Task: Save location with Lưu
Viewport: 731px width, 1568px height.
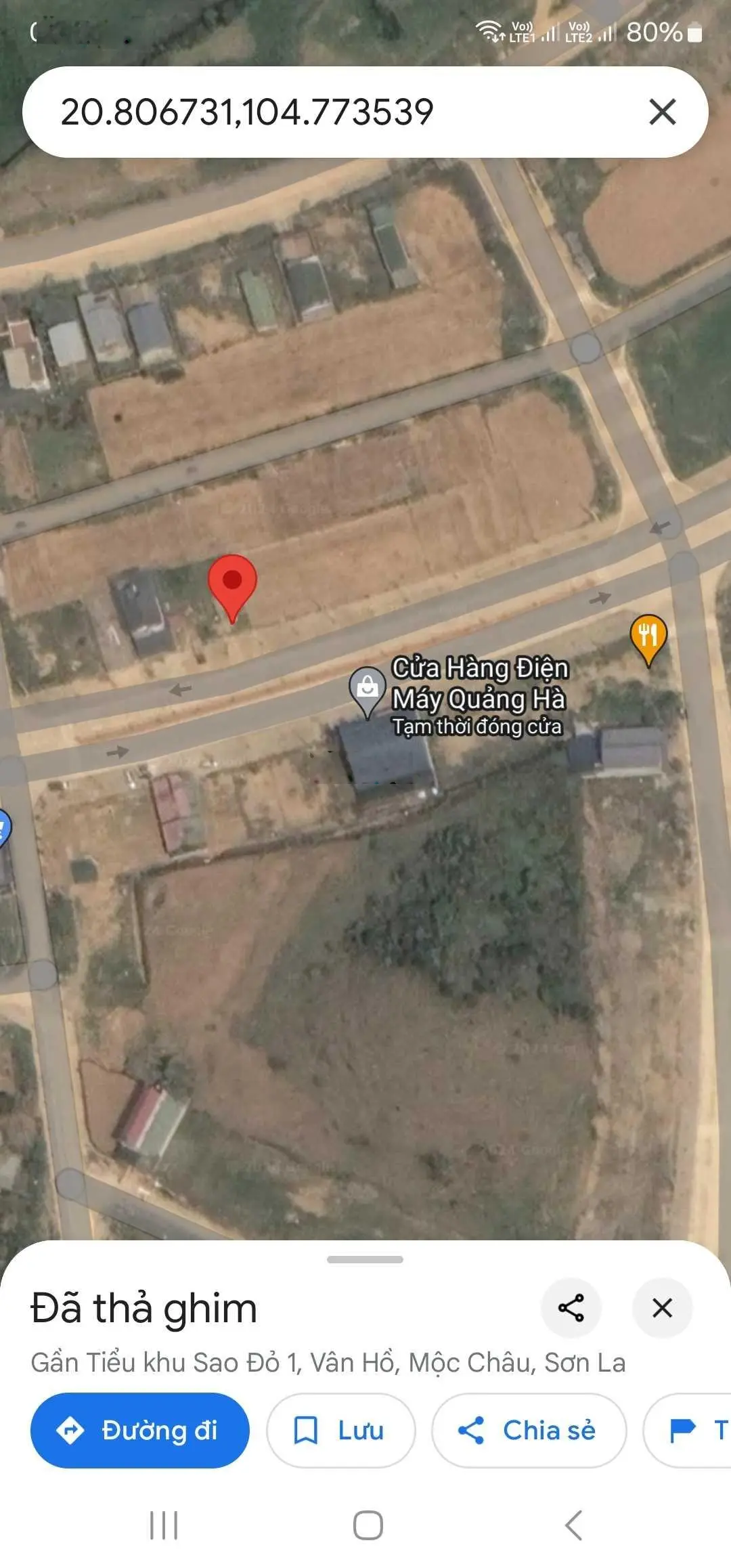Action: 340,1430
